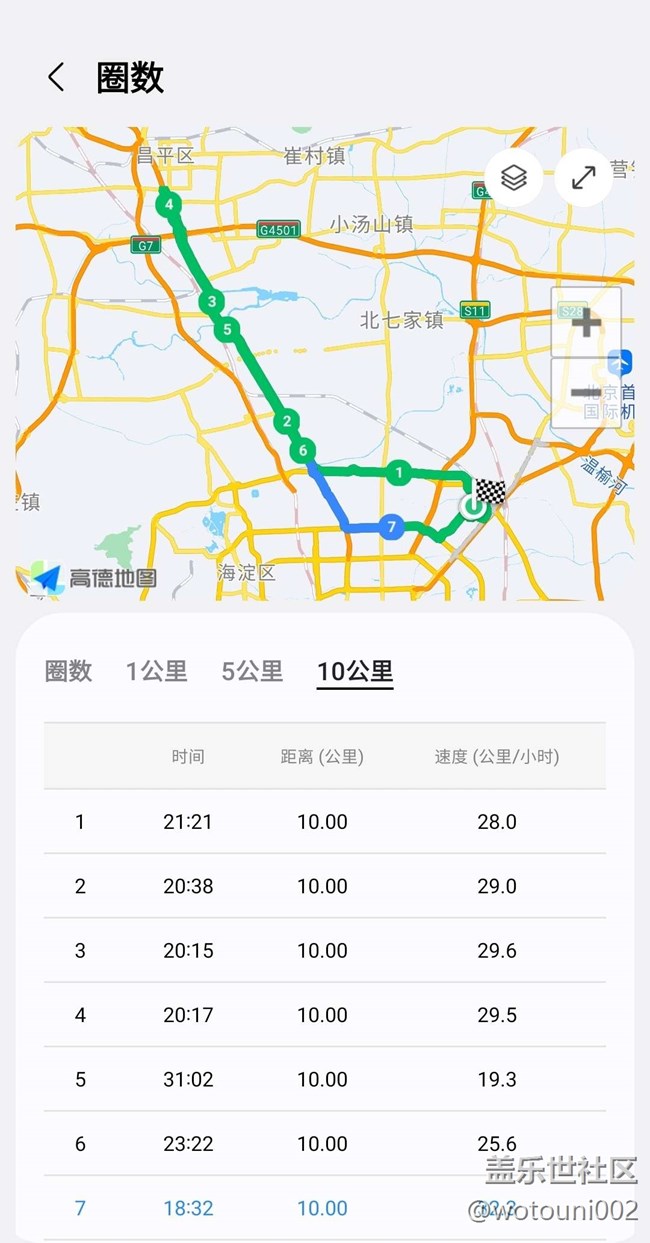Image resolution: width=650 pixels, height=1243 pixels.
Task: Switch to the 1公里 tab
Action: [157, 671]
